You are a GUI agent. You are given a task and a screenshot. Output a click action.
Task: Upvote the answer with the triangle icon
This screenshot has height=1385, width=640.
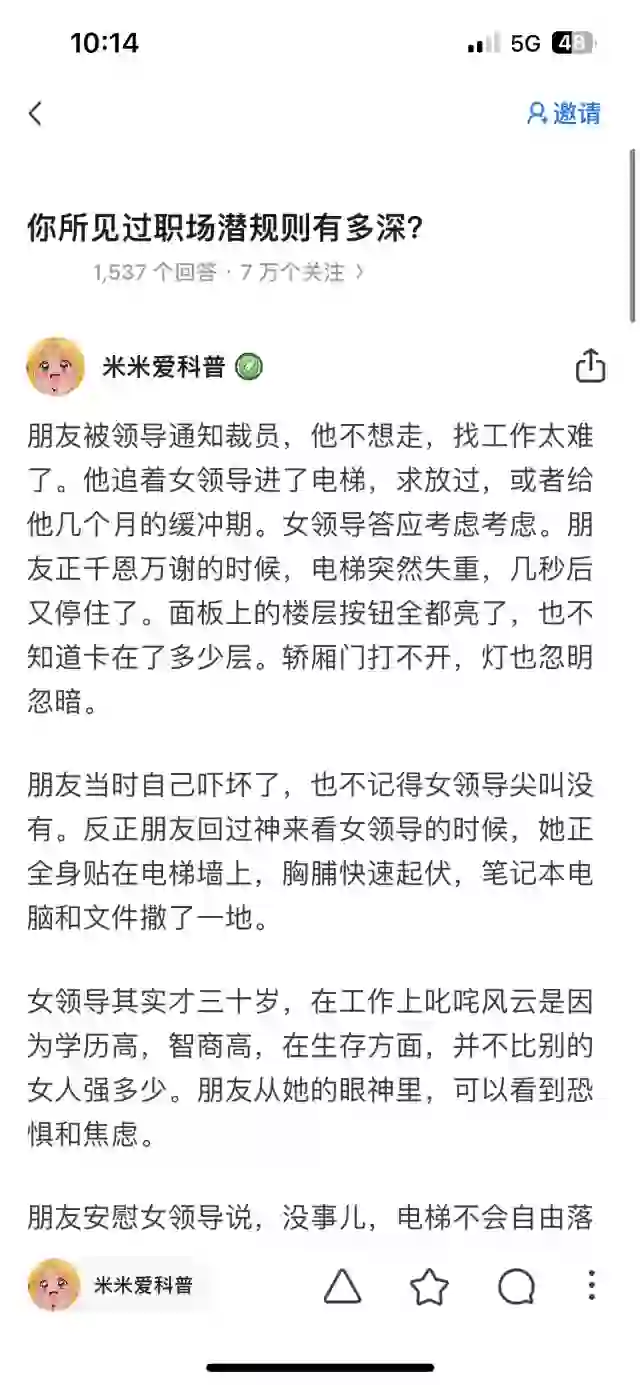pos(342,1286)
